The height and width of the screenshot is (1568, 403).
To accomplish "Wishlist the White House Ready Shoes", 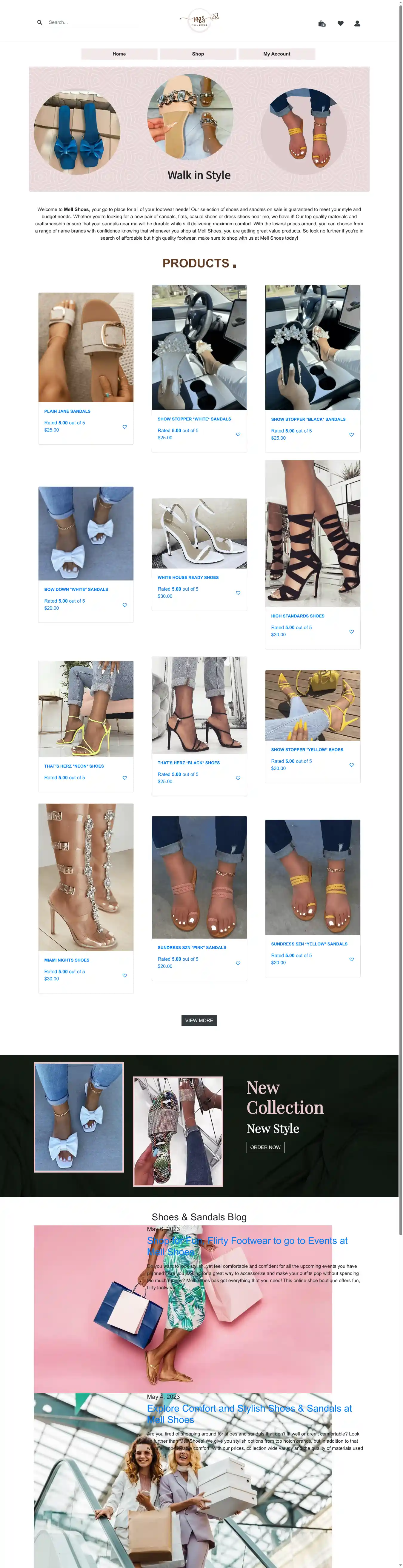I will point(238,592).
